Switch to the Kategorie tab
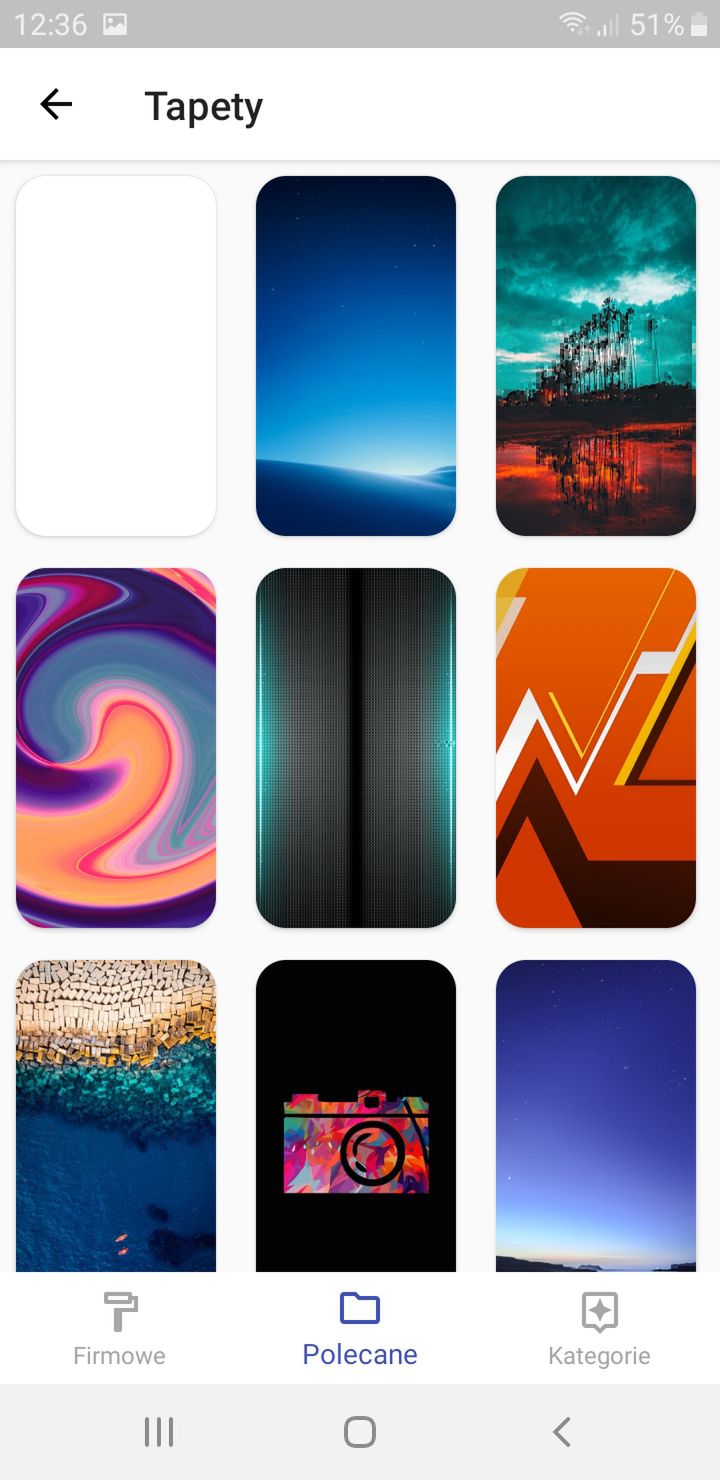 [x=600, y=1329]
